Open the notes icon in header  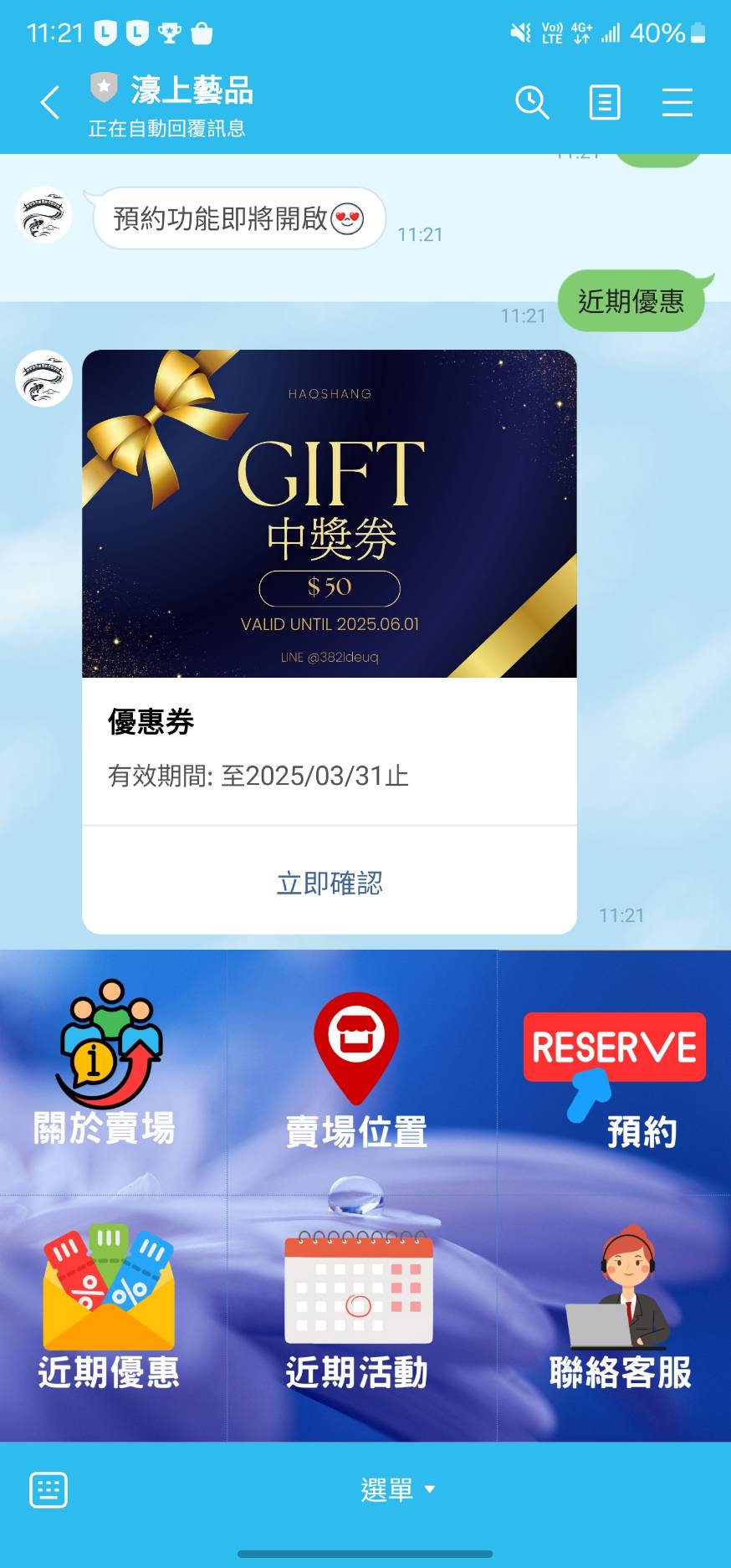point(605,103)
